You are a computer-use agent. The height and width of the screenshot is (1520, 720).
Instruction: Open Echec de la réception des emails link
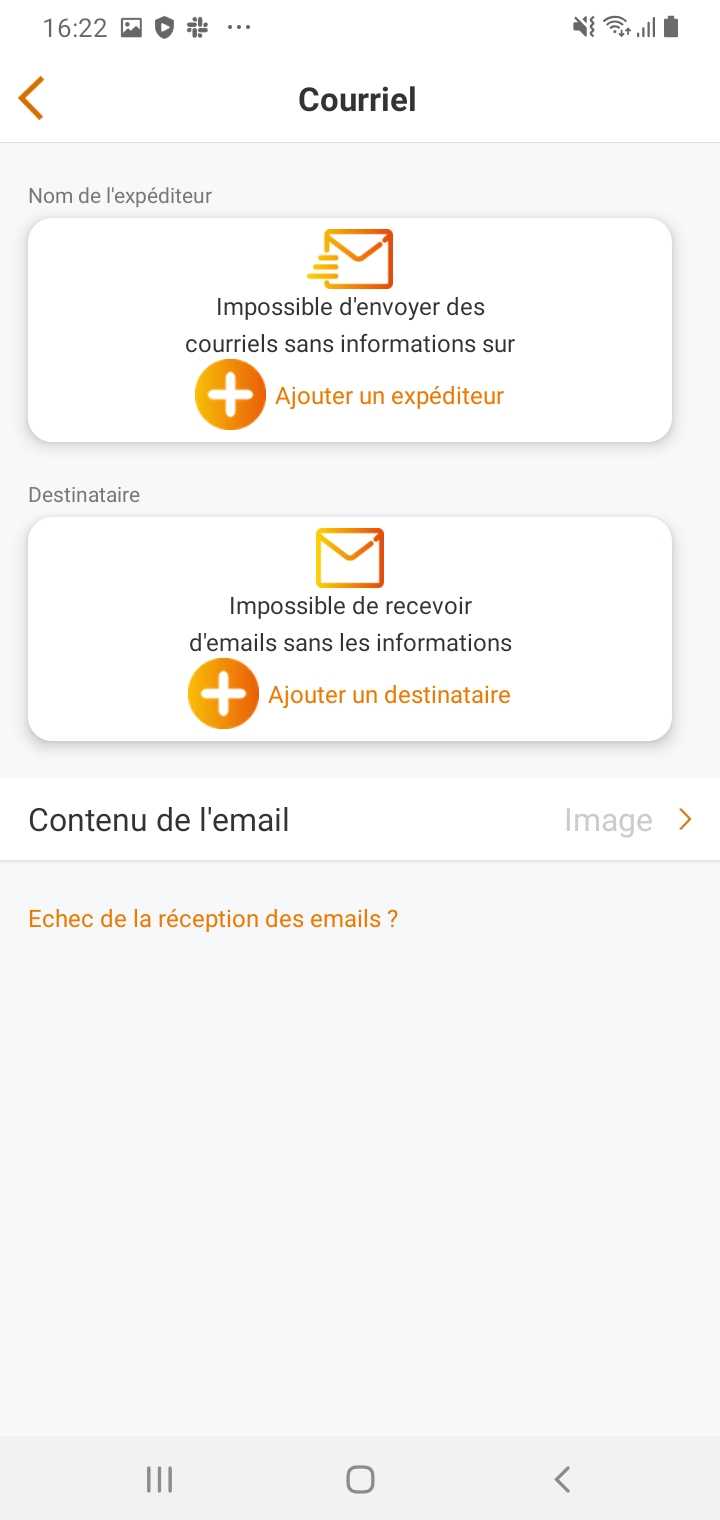213,919
